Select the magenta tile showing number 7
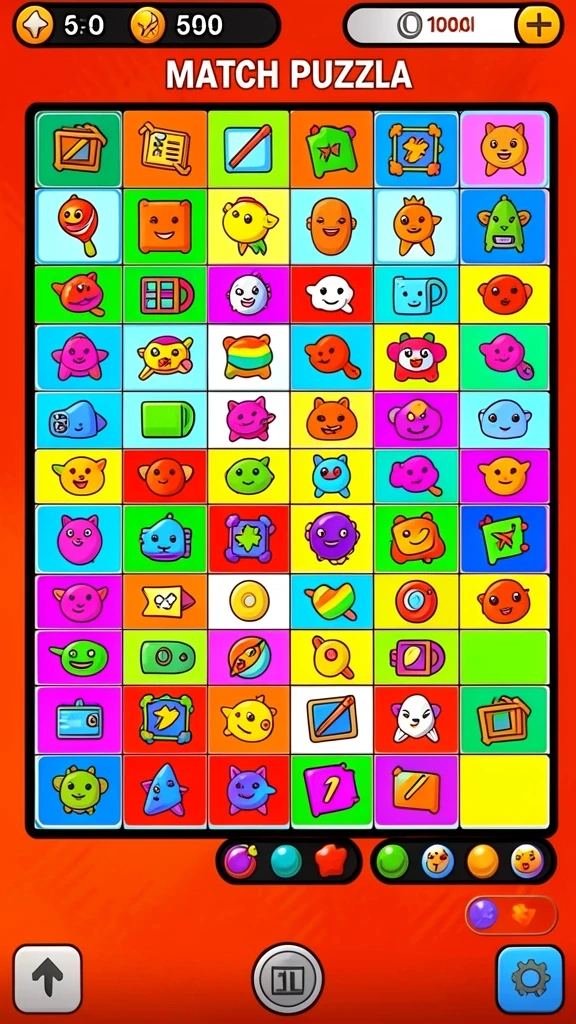The width and height of the screenshot is (576, 1024). coord(332,791)
